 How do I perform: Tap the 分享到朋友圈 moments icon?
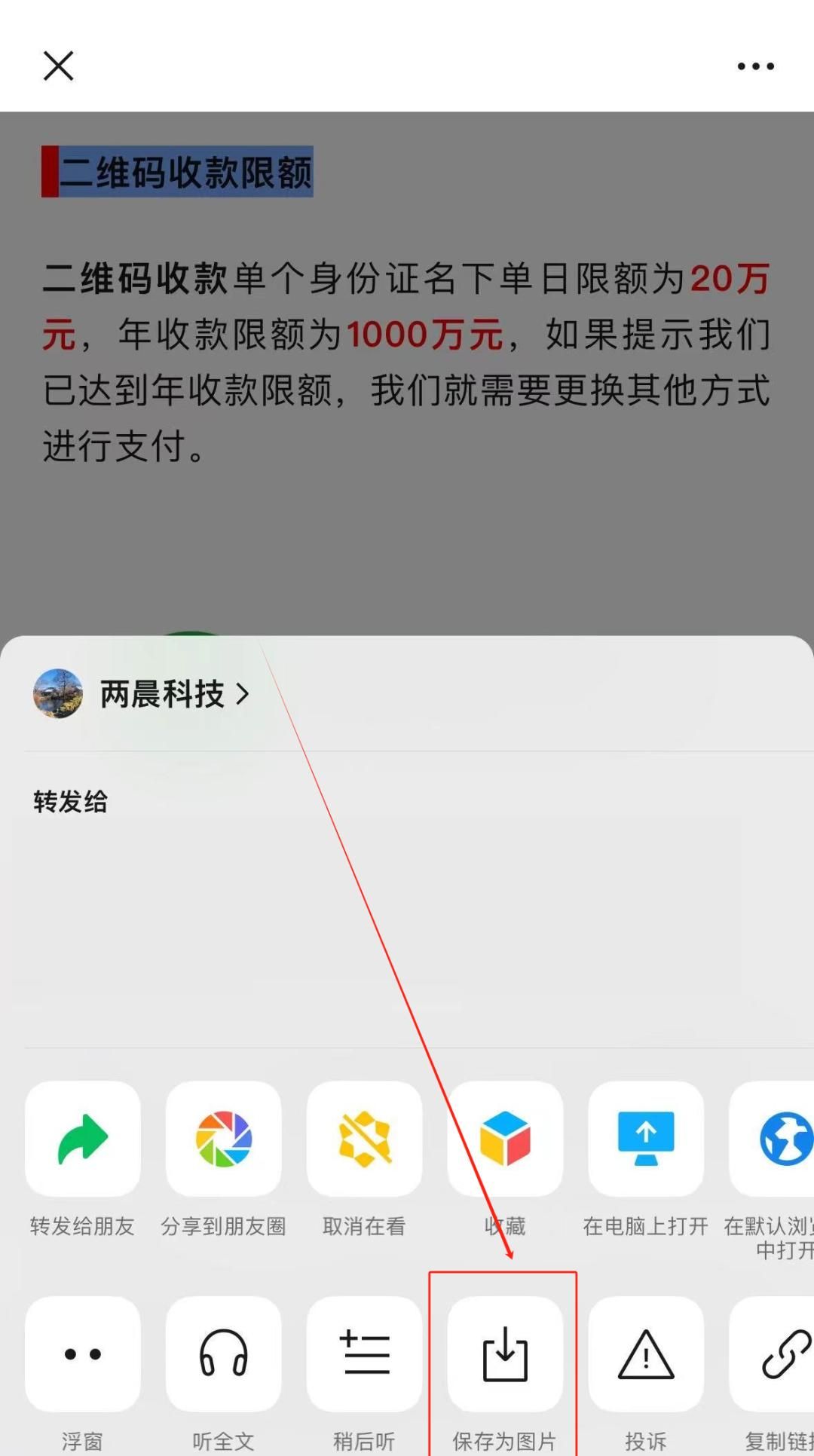pos(224,1139)
